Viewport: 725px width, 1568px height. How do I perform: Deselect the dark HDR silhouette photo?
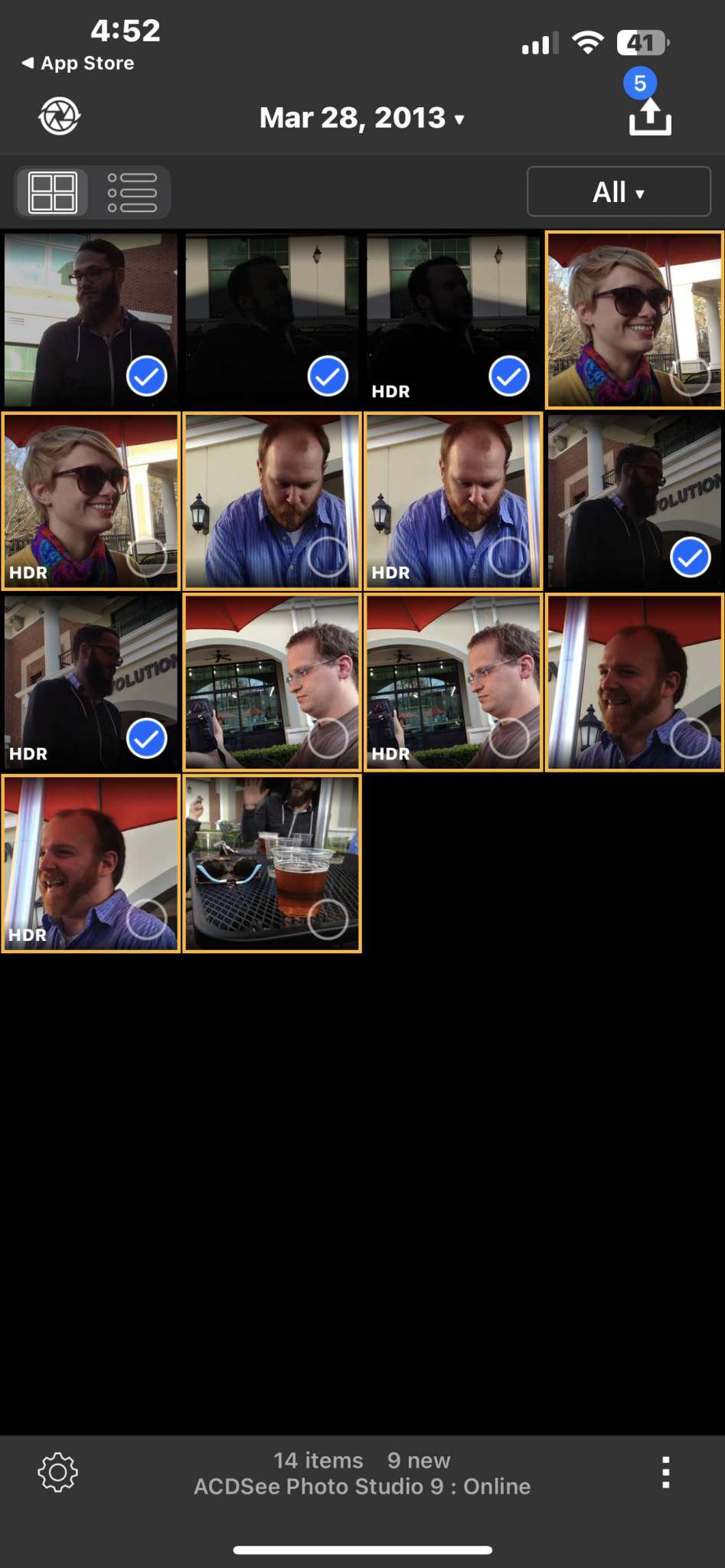509,376
